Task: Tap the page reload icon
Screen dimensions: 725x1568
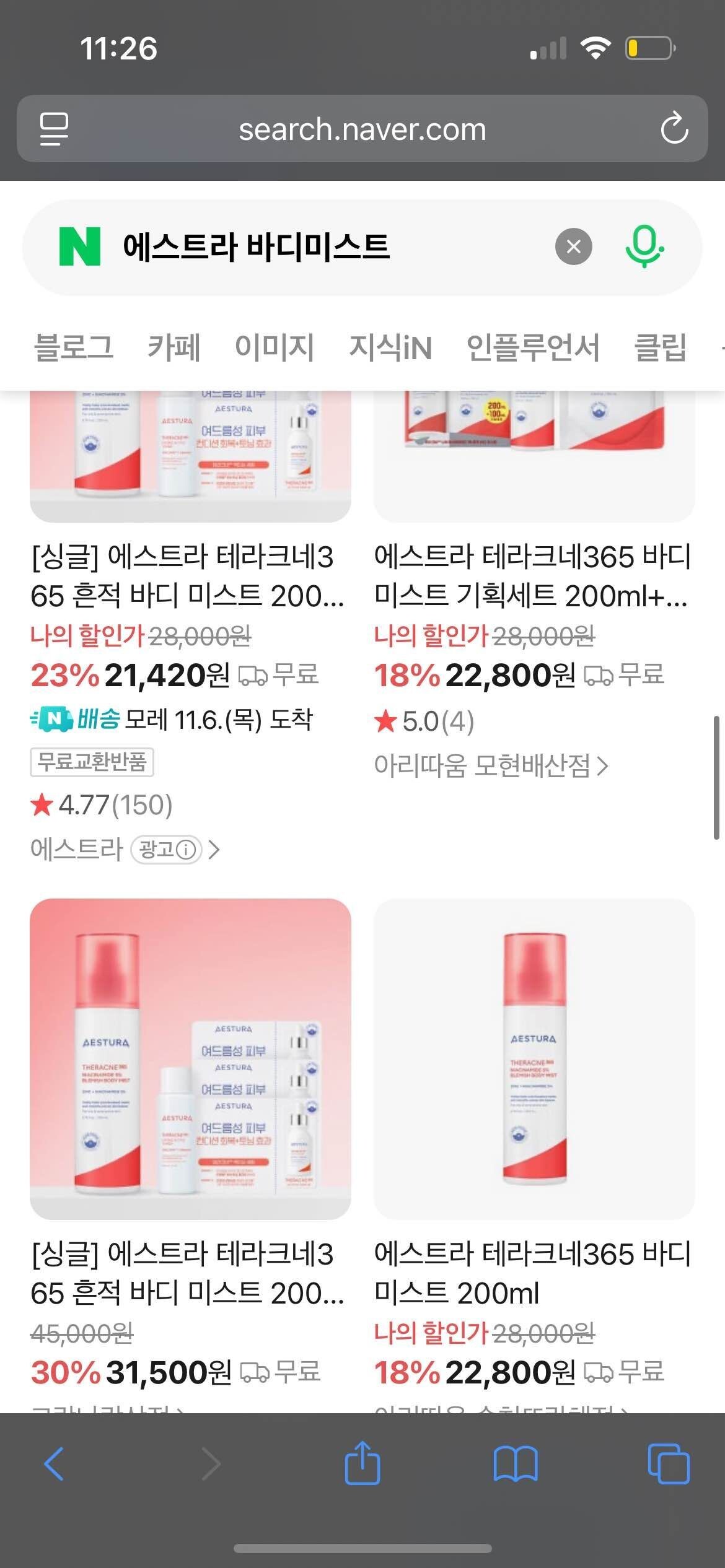Action: click(x=675, y=129)
